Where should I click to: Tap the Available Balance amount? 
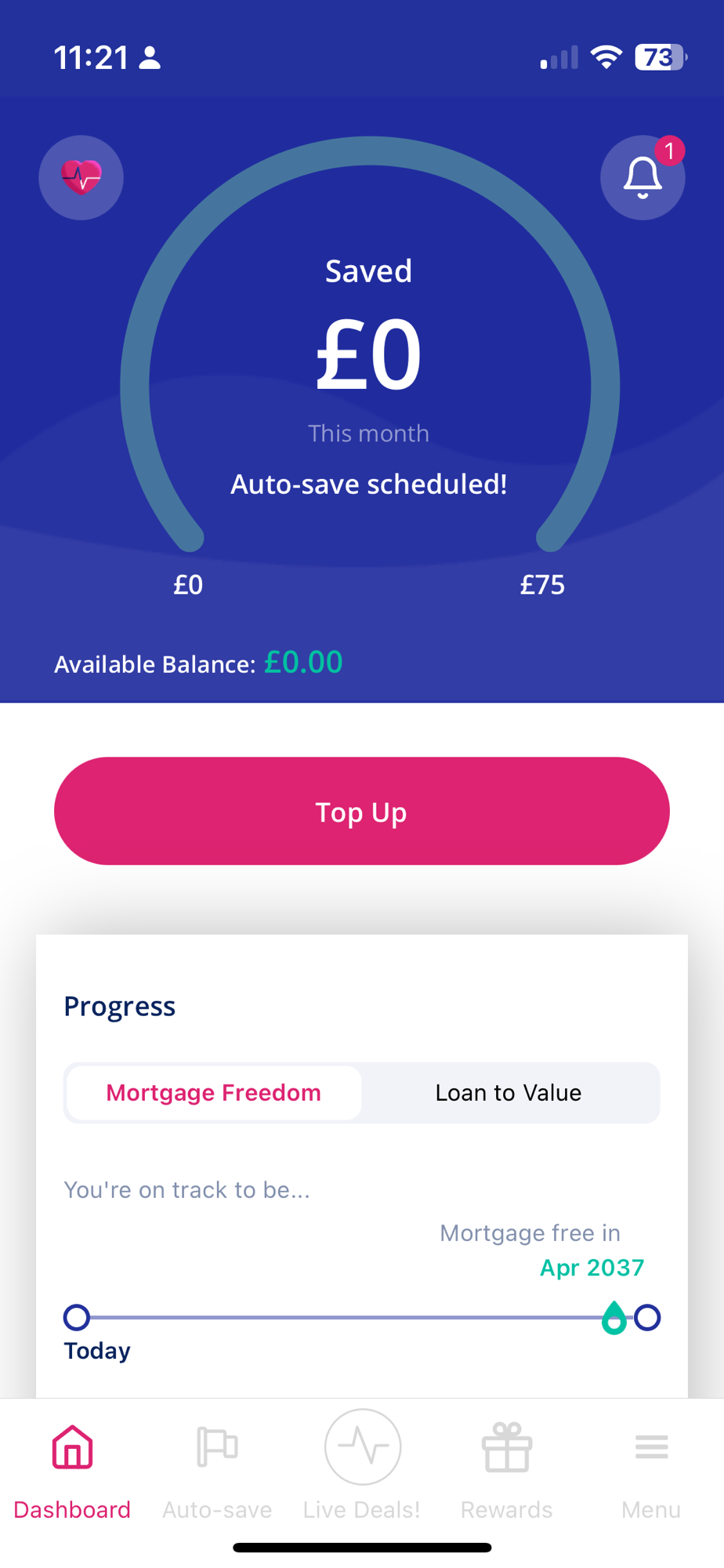point(303,662)
